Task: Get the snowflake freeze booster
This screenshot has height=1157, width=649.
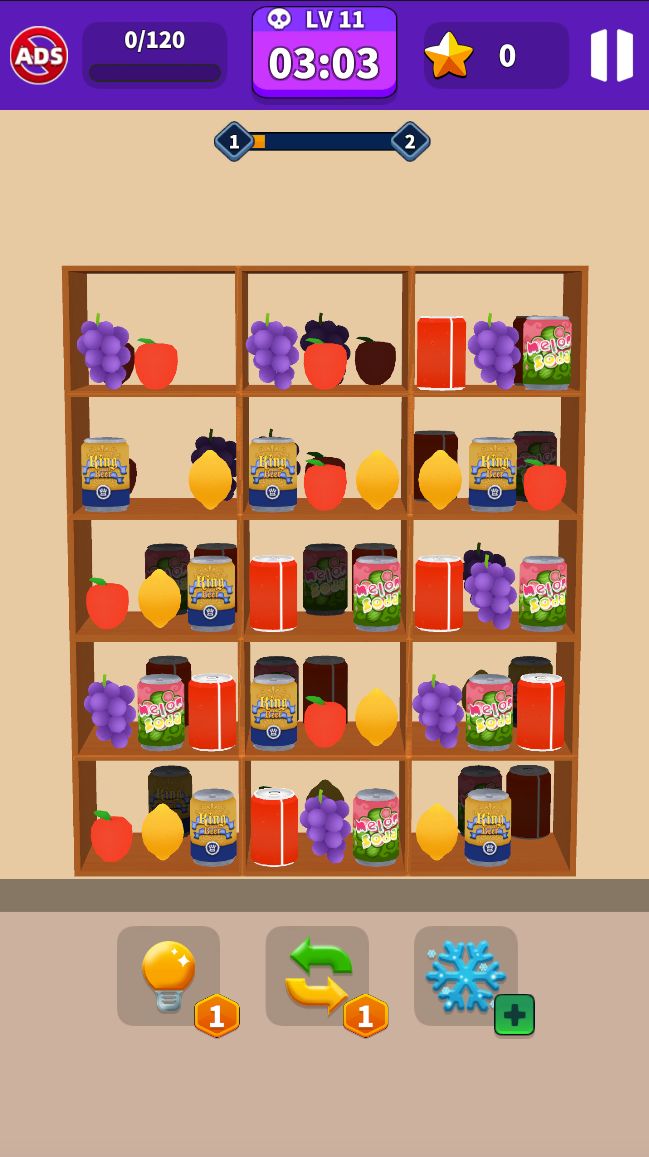Action: coord(466,976)
